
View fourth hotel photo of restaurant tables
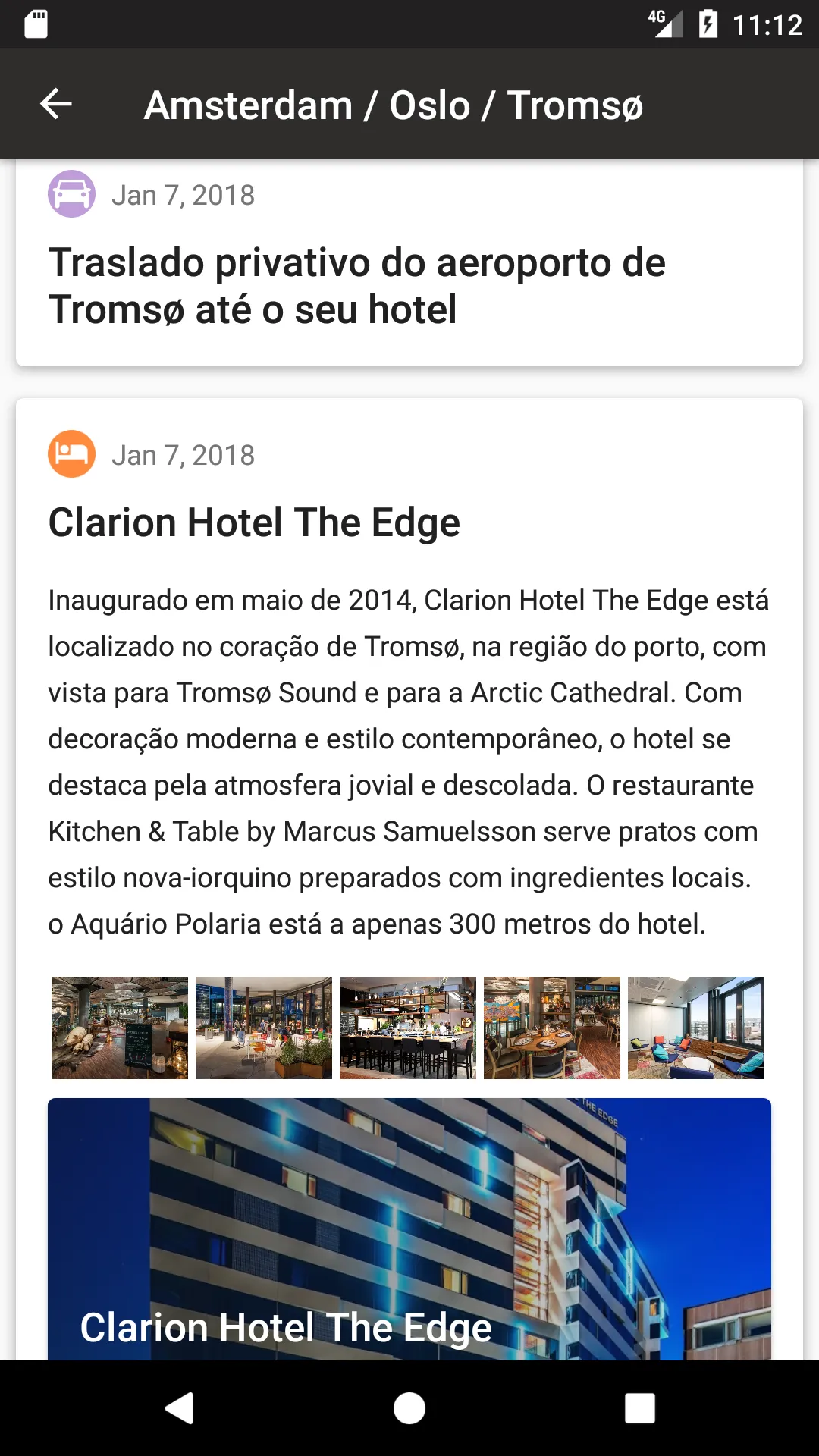click(552, 1028)
